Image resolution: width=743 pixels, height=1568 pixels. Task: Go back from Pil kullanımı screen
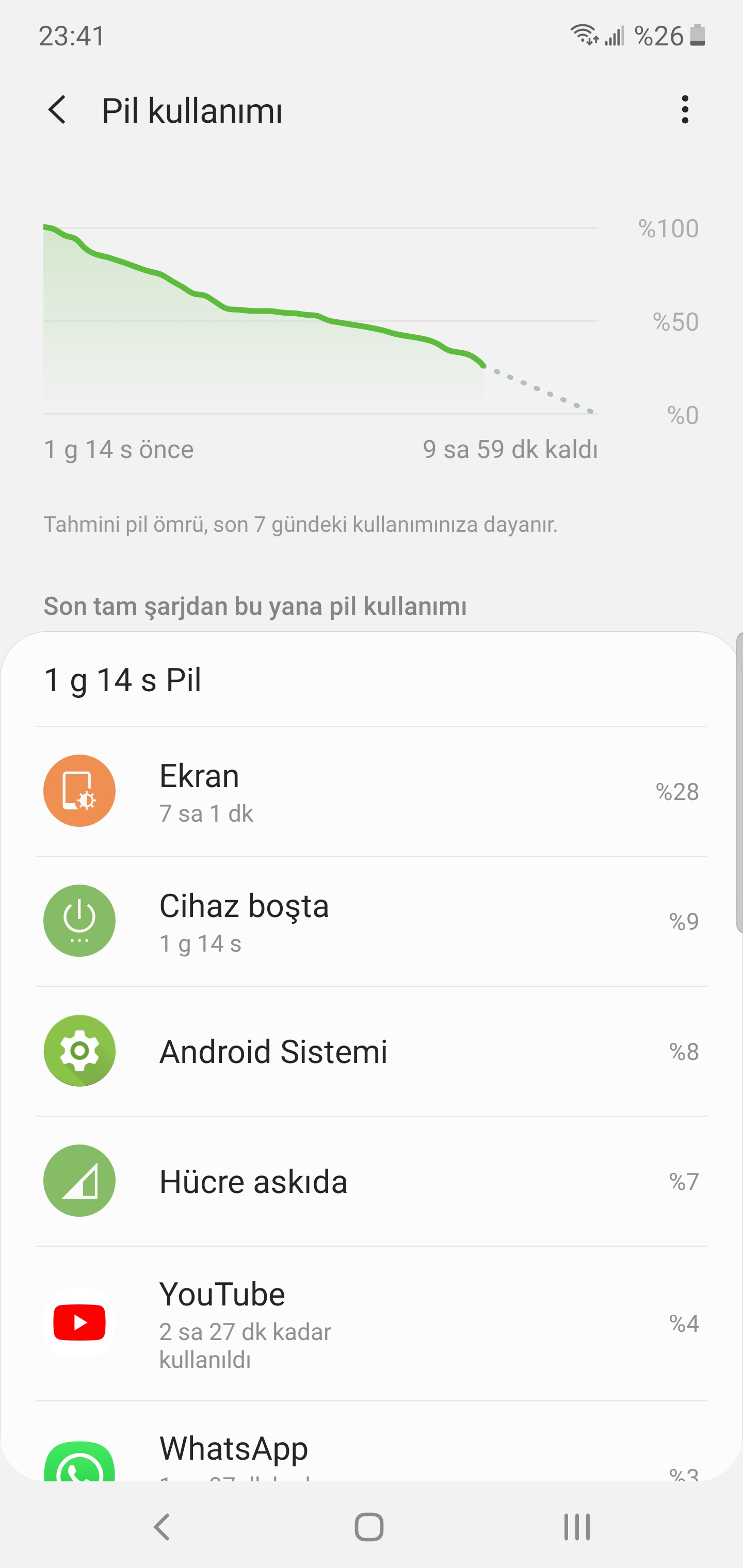(57, 110)
